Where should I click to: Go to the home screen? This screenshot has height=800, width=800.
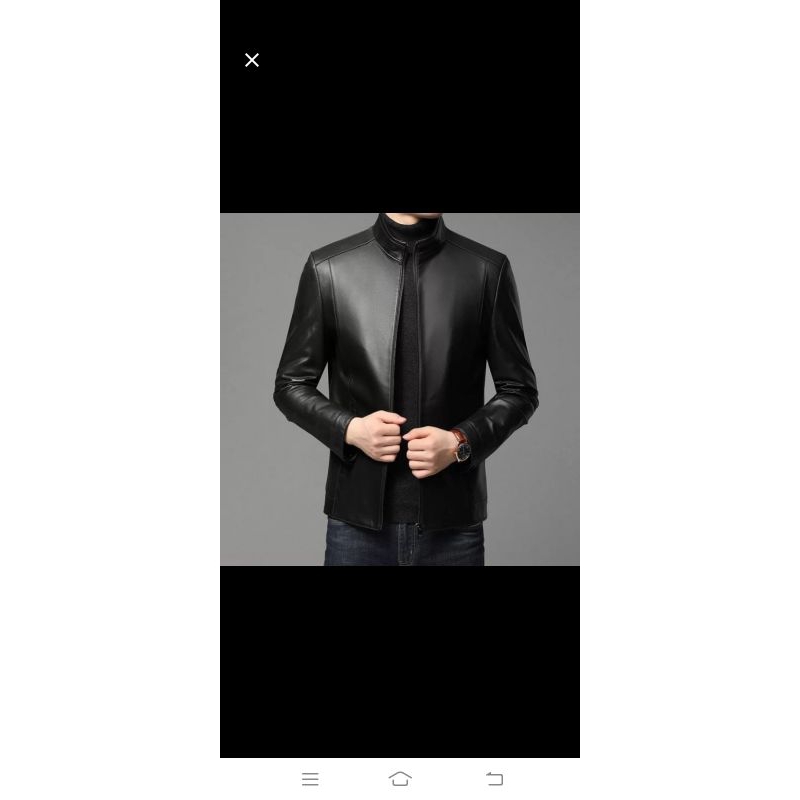(x=400, y=778)
